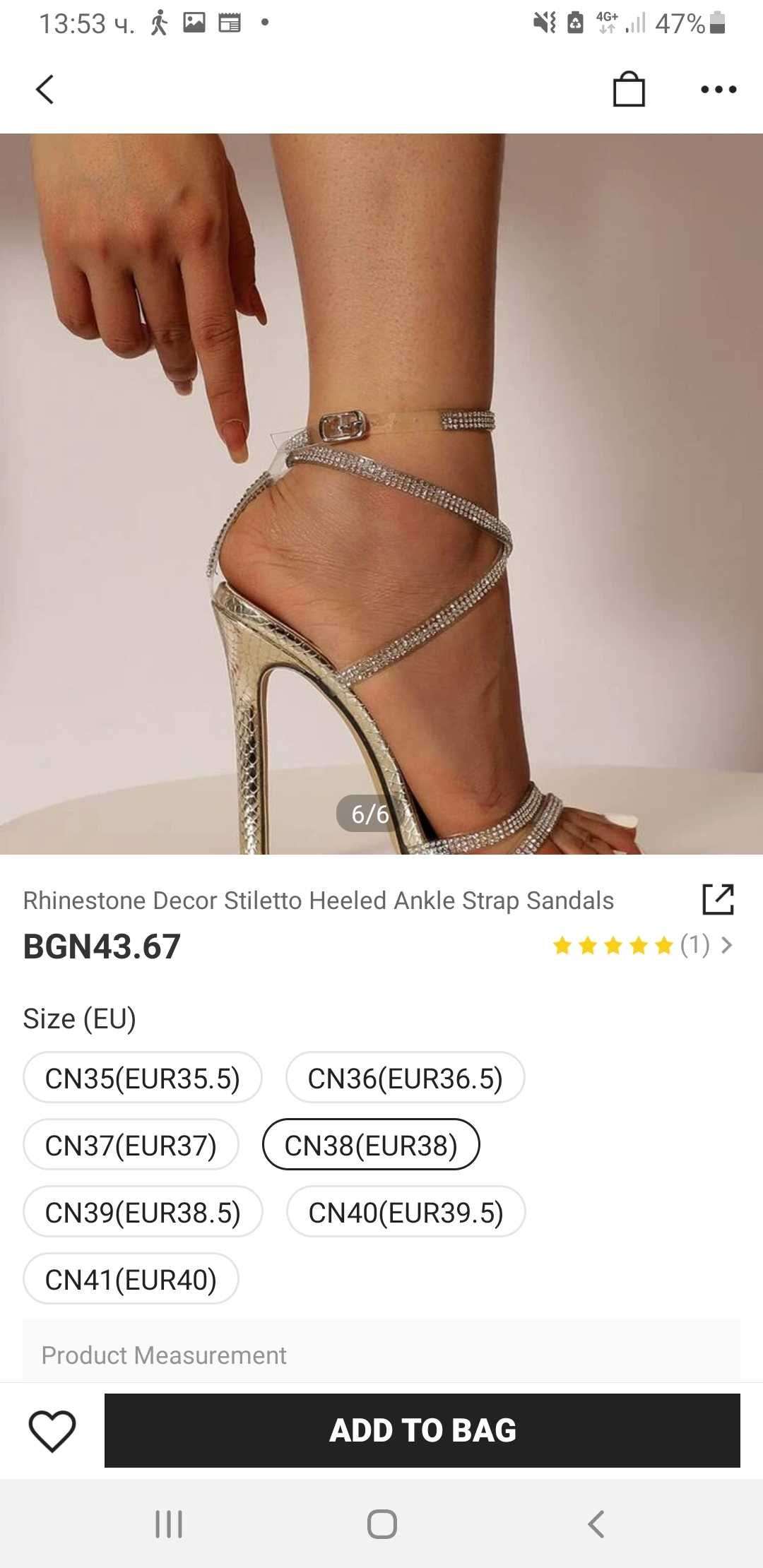The image size is (763, 1568).
Task: Tap ADD TO BAG
Action: click(422, 1430)
